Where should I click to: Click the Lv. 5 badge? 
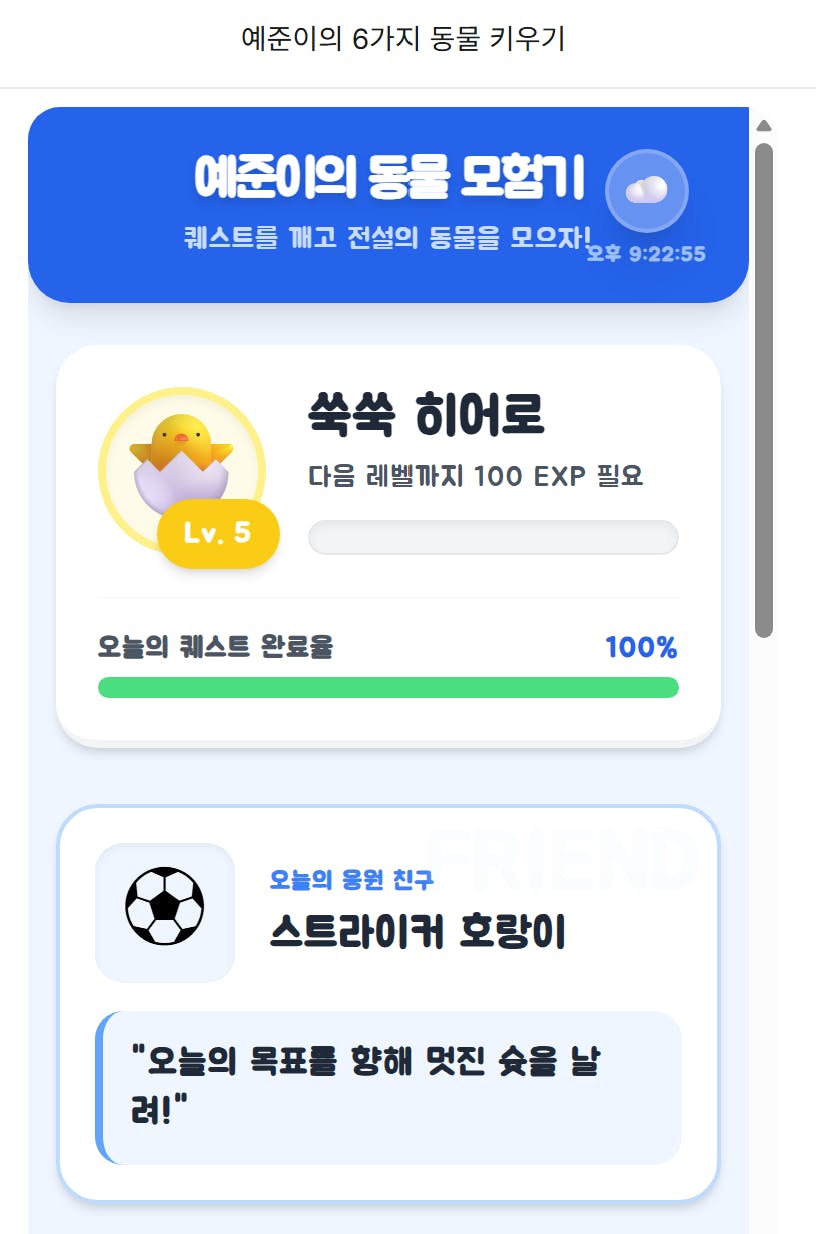[218, 533]
